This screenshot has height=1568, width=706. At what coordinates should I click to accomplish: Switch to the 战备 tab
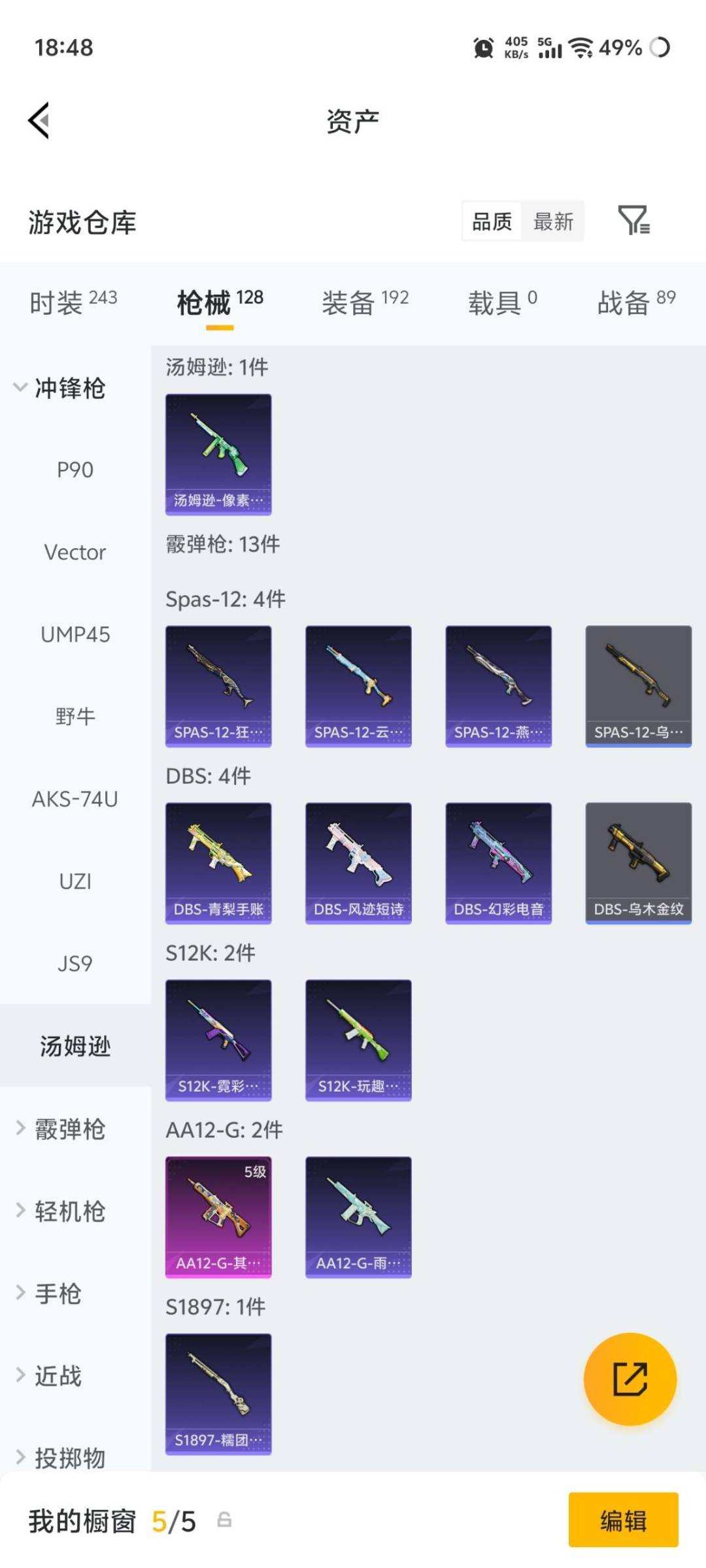point(636,302)
